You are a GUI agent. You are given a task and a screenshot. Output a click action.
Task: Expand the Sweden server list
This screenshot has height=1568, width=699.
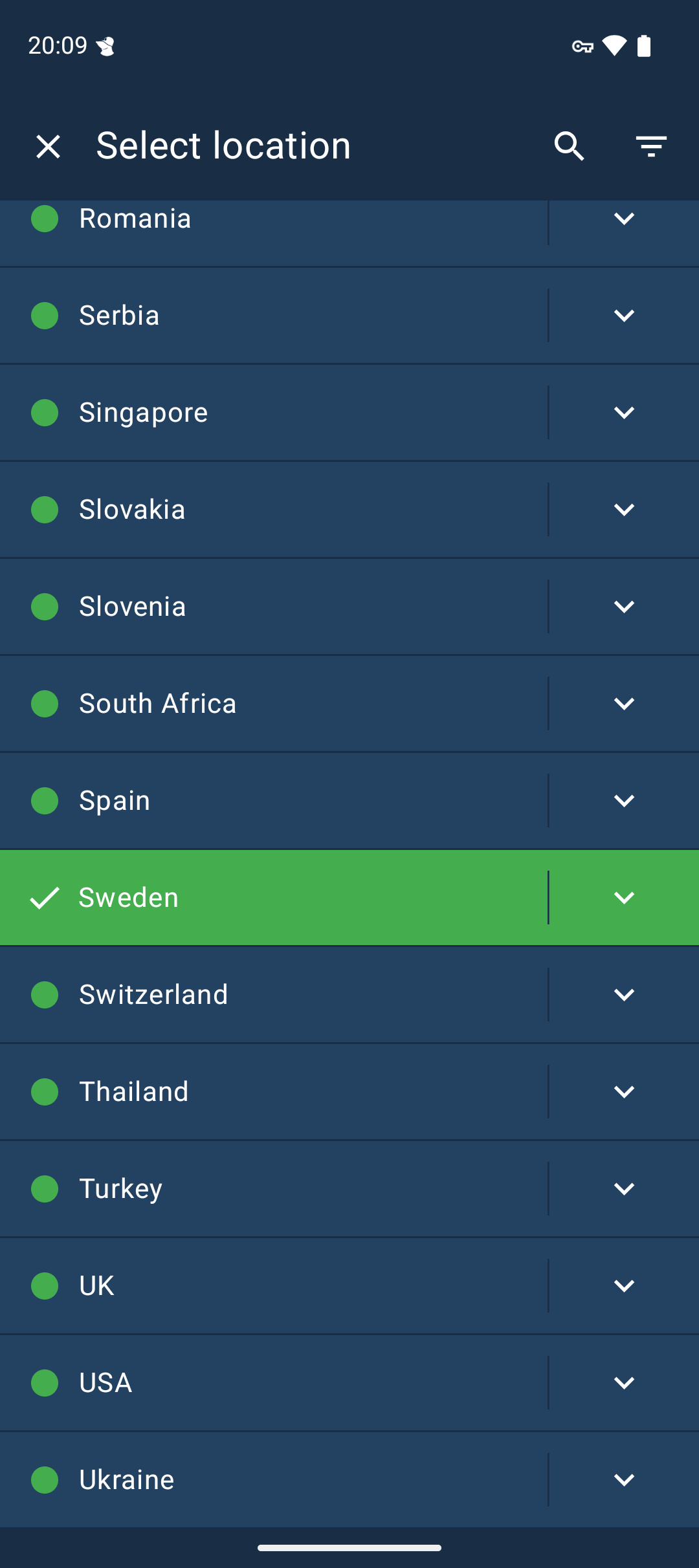coord(623,897)
